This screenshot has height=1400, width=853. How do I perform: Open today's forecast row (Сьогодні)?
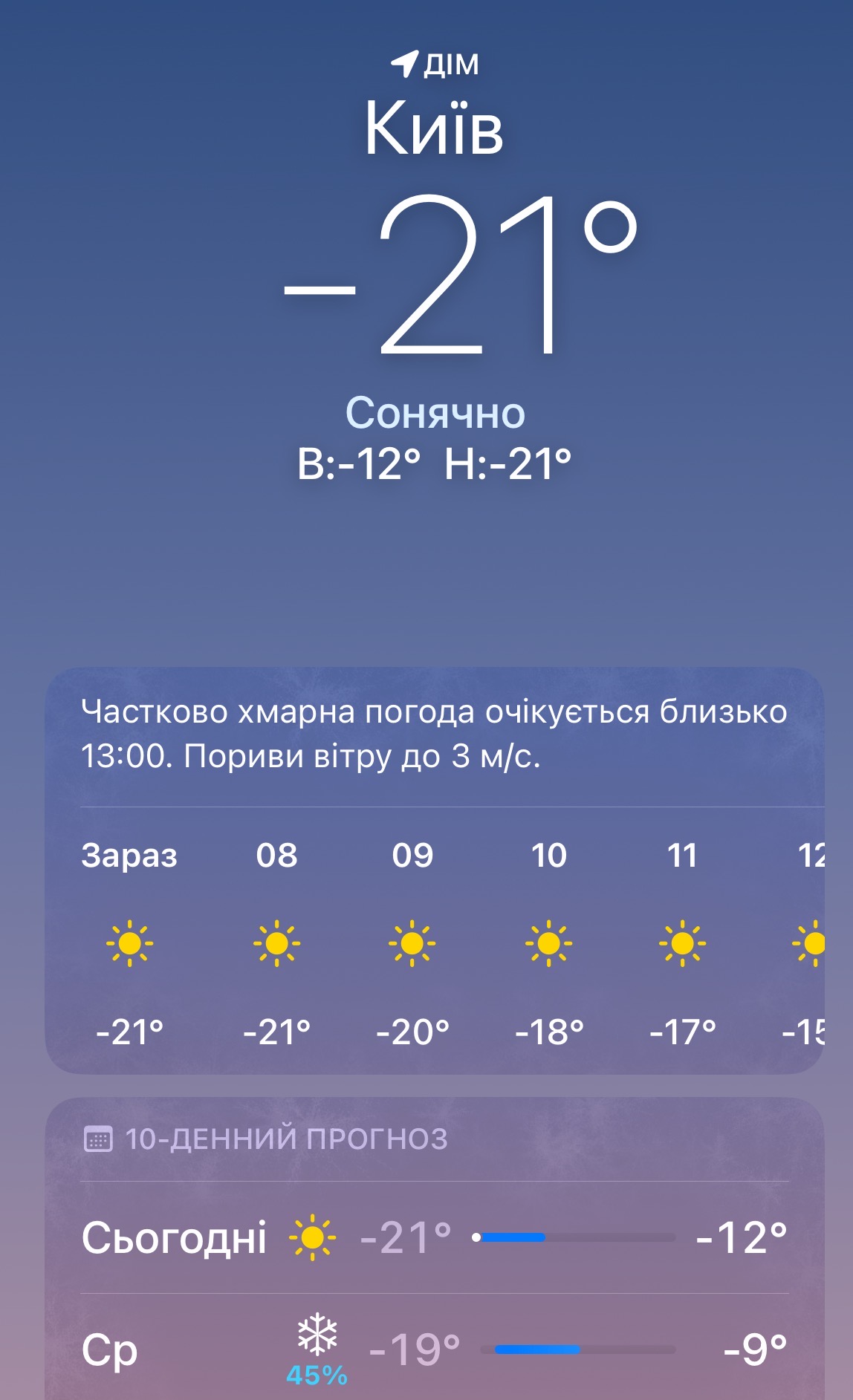(x=434, y=1237)
